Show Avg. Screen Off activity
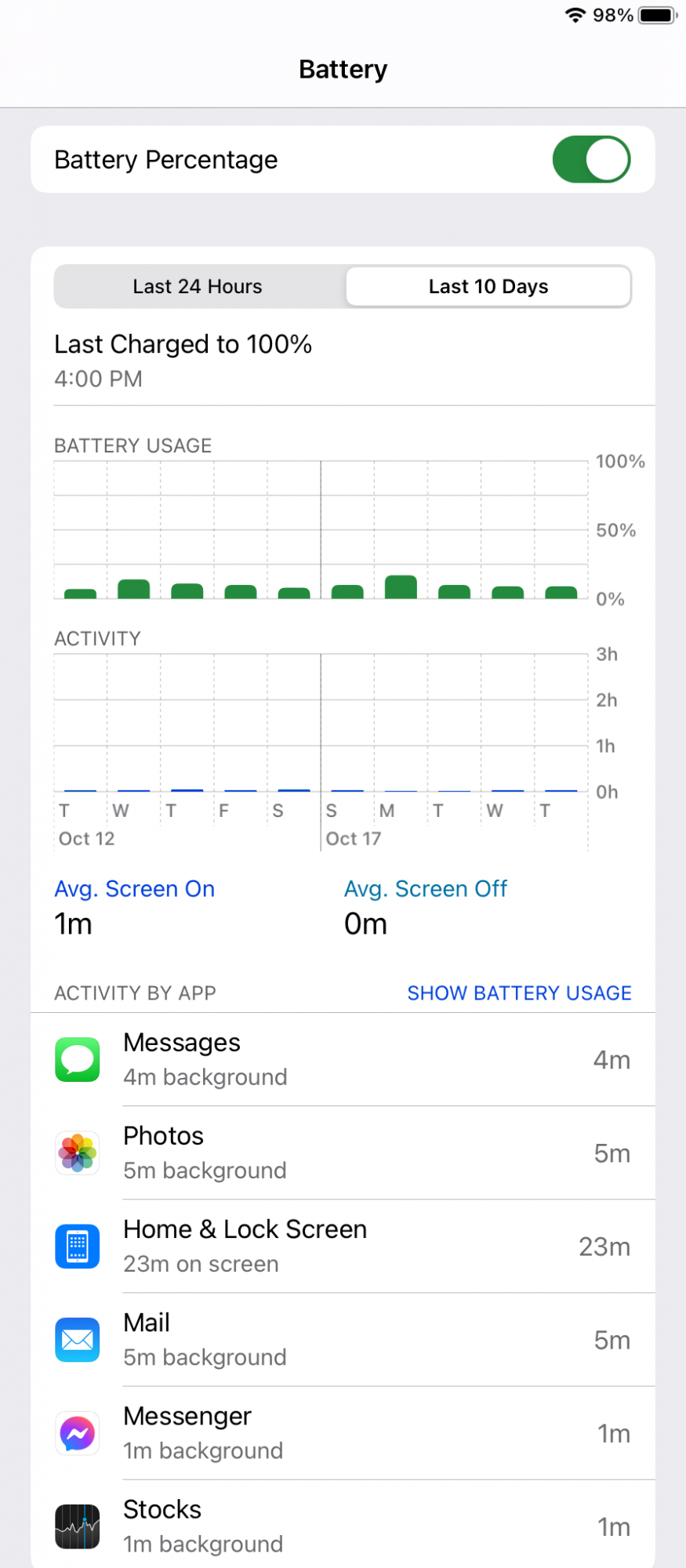 (x=426, y=889)
